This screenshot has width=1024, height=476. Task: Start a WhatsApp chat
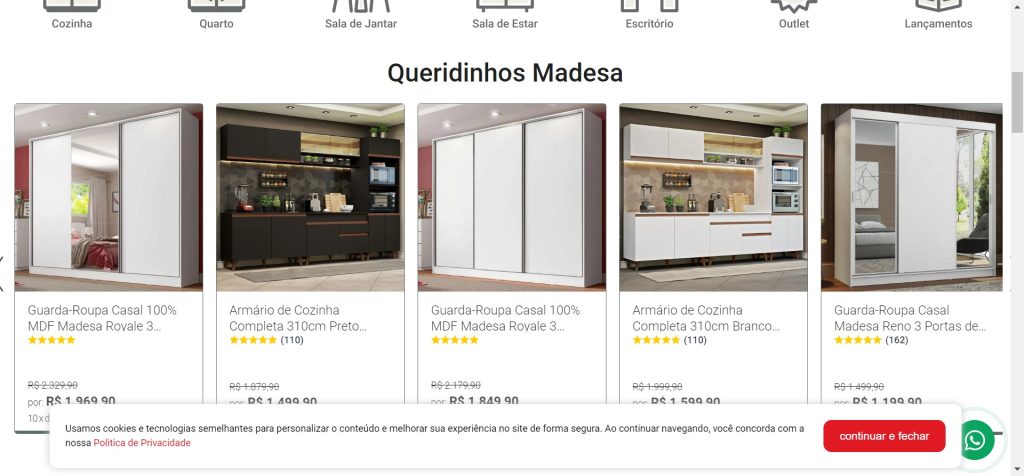click(x=975, y=439)
